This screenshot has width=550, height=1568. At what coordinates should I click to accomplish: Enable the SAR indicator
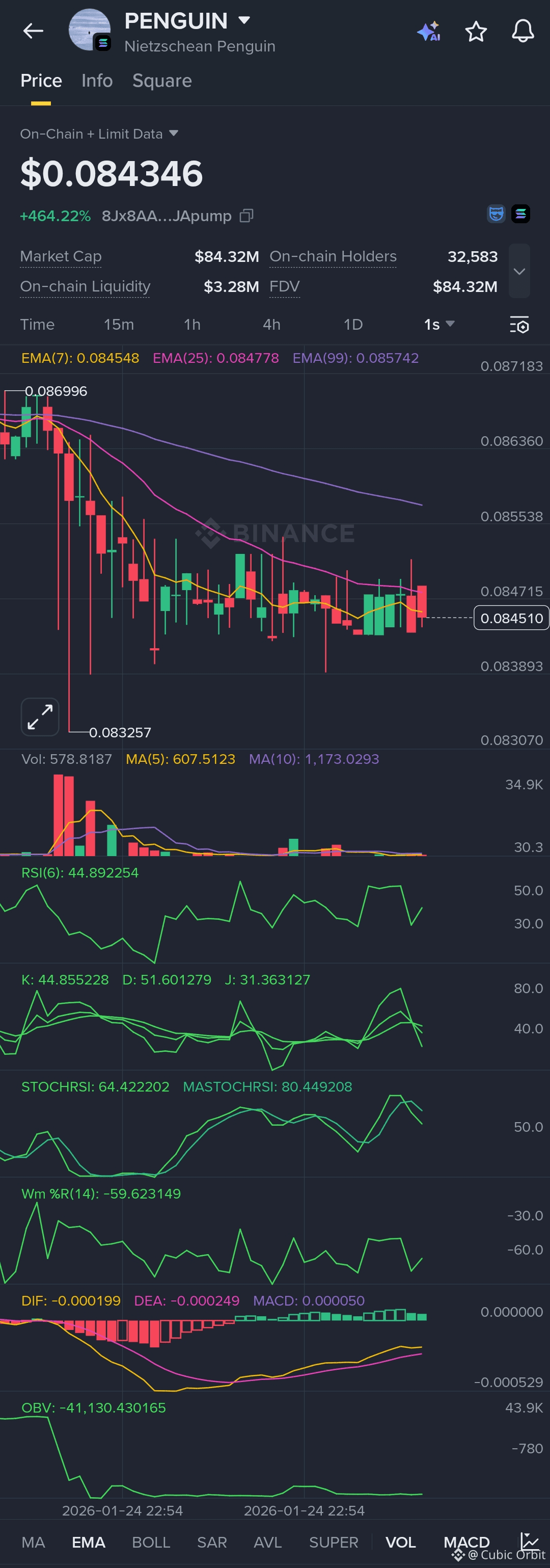click(212, 1542)
